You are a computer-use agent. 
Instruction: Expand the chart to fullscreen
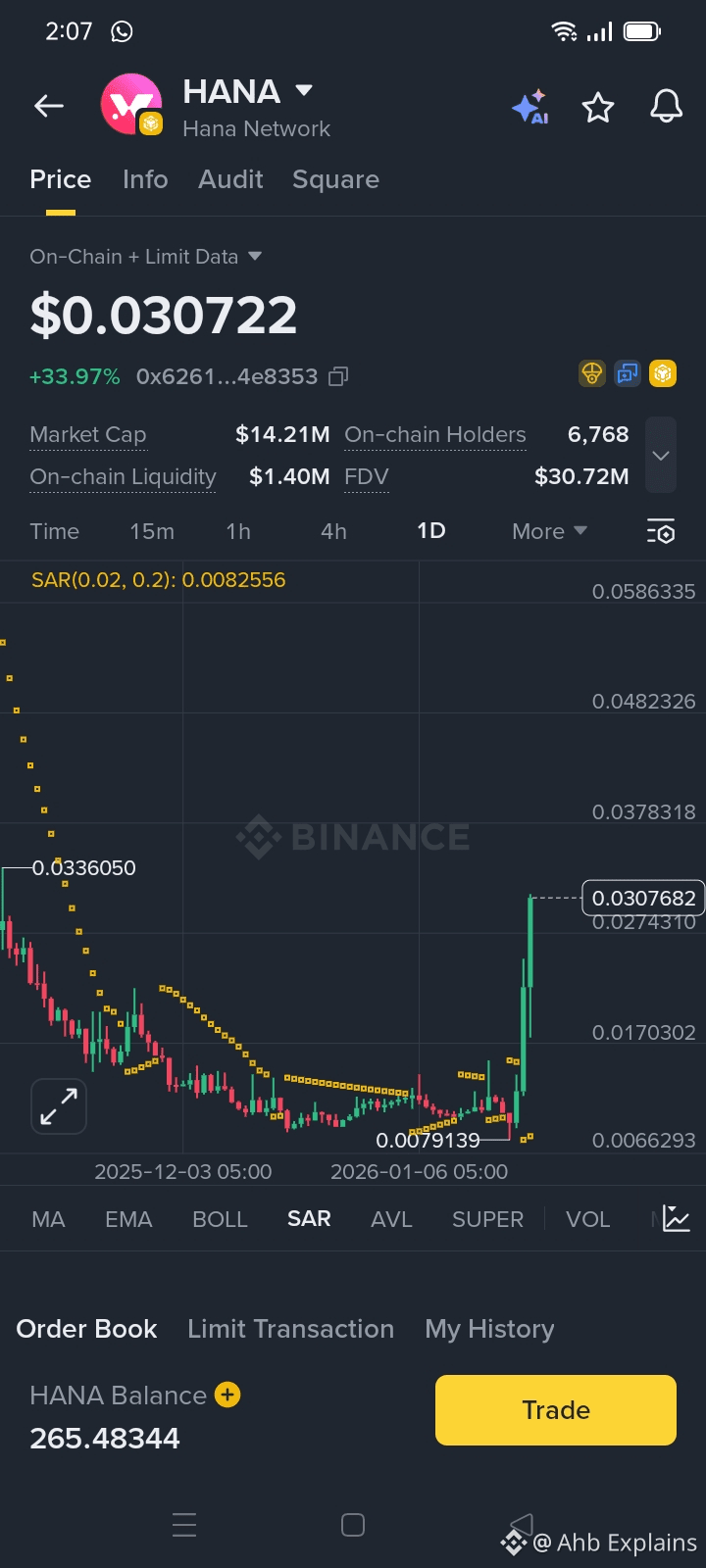pos(59,1106)
